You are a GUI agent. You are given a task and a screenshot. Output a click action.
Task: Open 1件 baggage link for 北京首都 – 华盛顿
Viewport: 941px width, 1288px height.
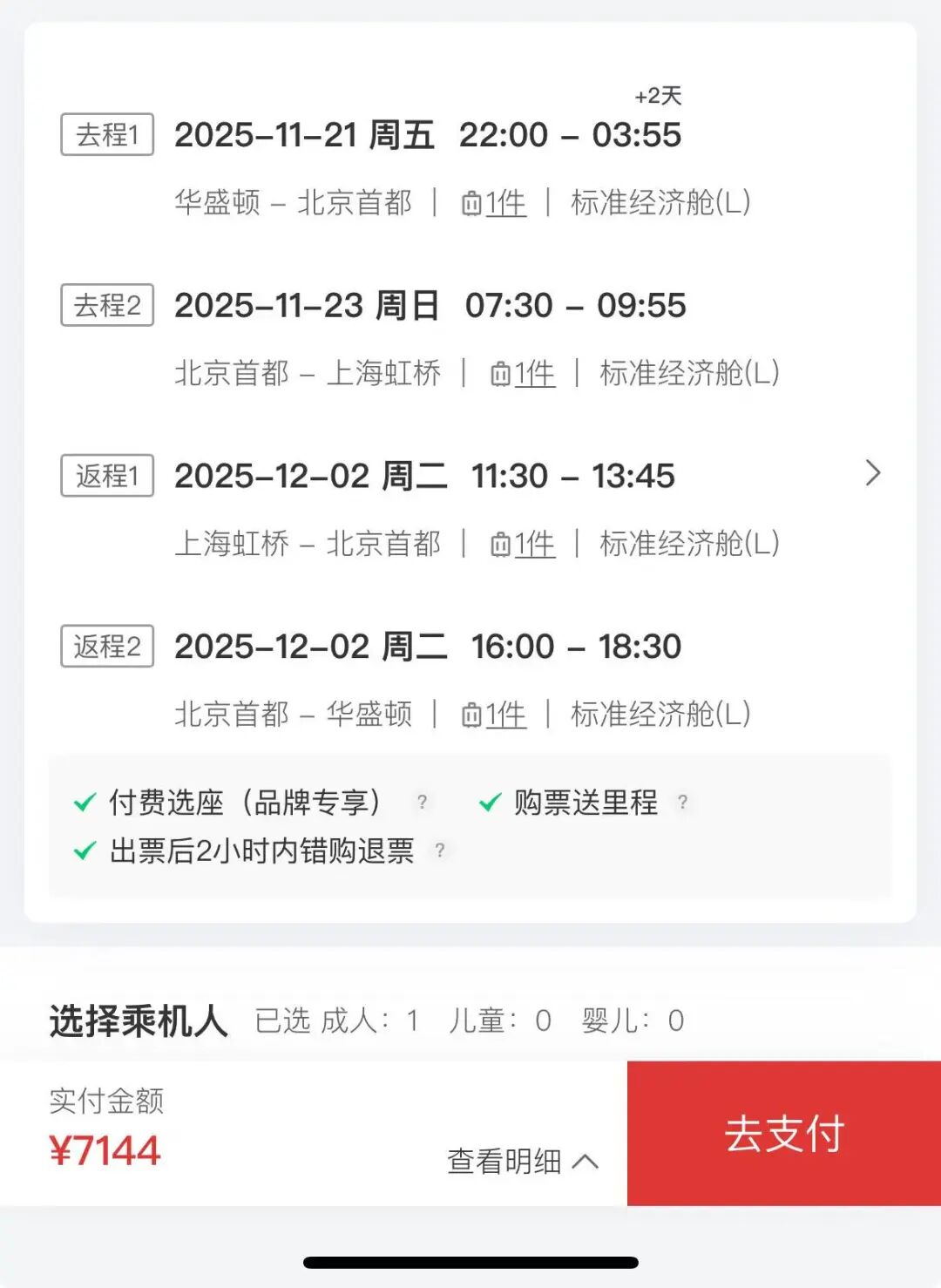tap(494, 715)
